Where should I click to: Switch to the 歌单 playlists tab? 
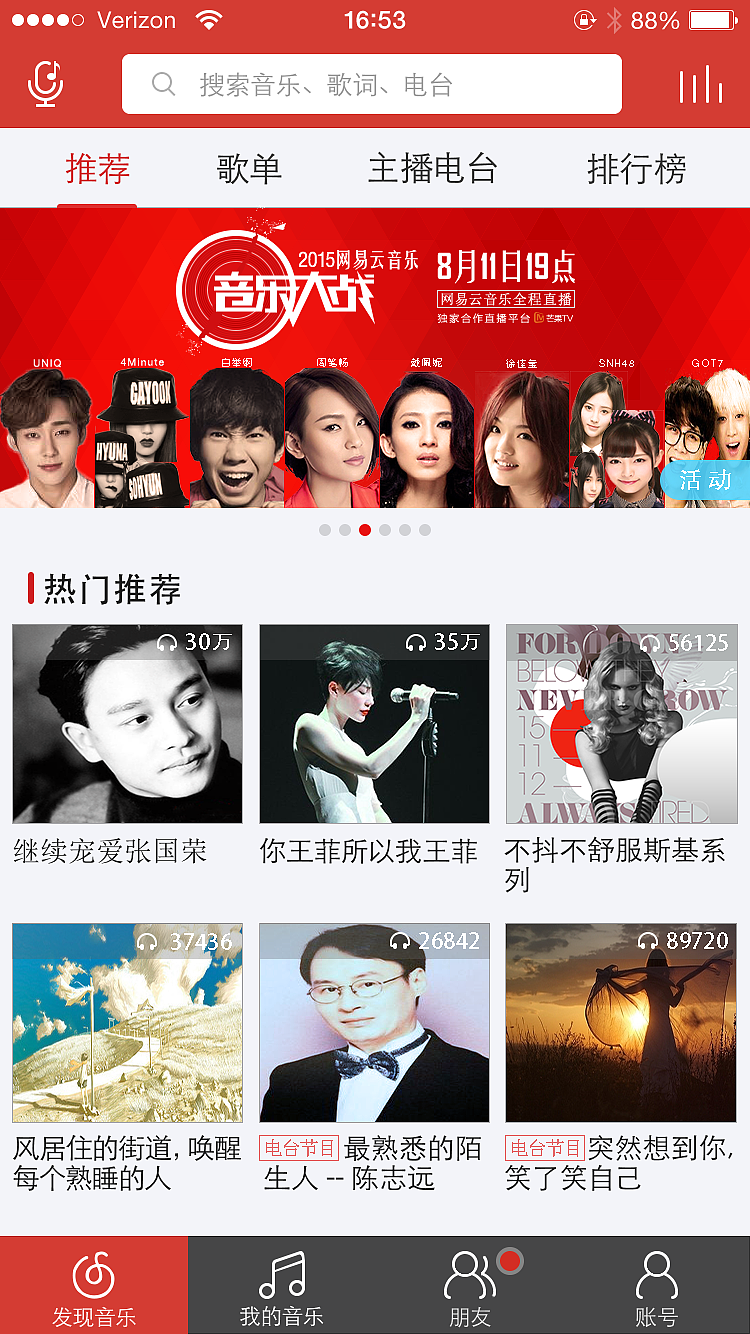point(248,170)
